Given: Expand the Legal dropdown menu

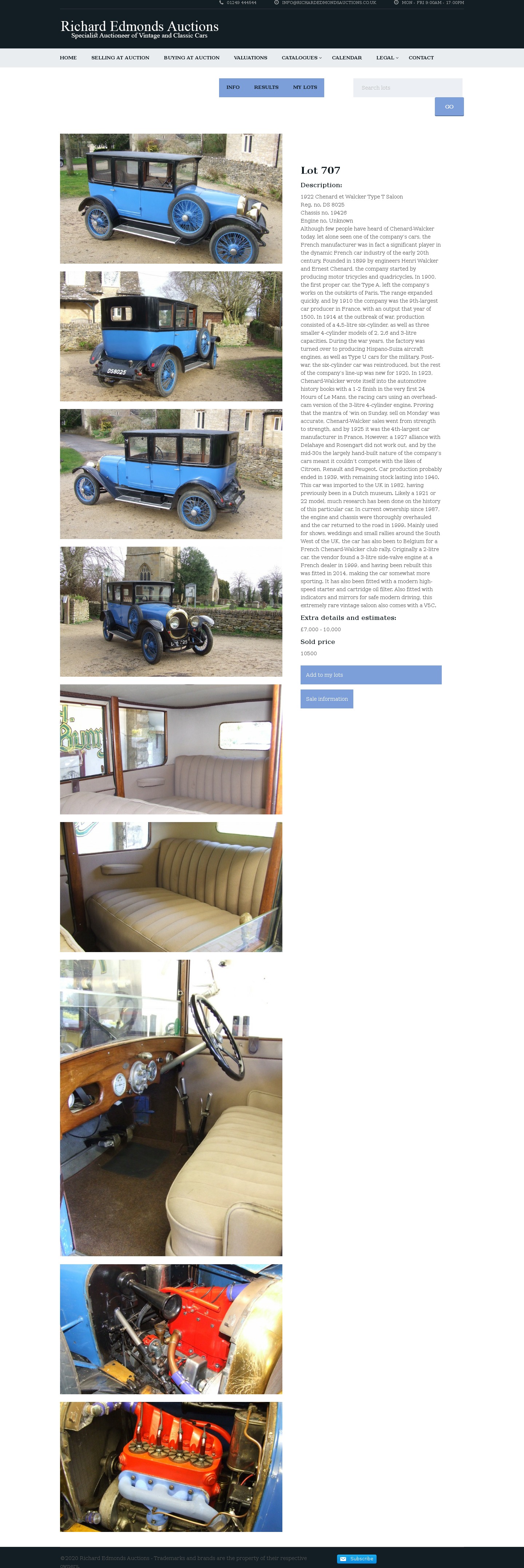Looking at the screenshot, I should [x=386, y=58].
